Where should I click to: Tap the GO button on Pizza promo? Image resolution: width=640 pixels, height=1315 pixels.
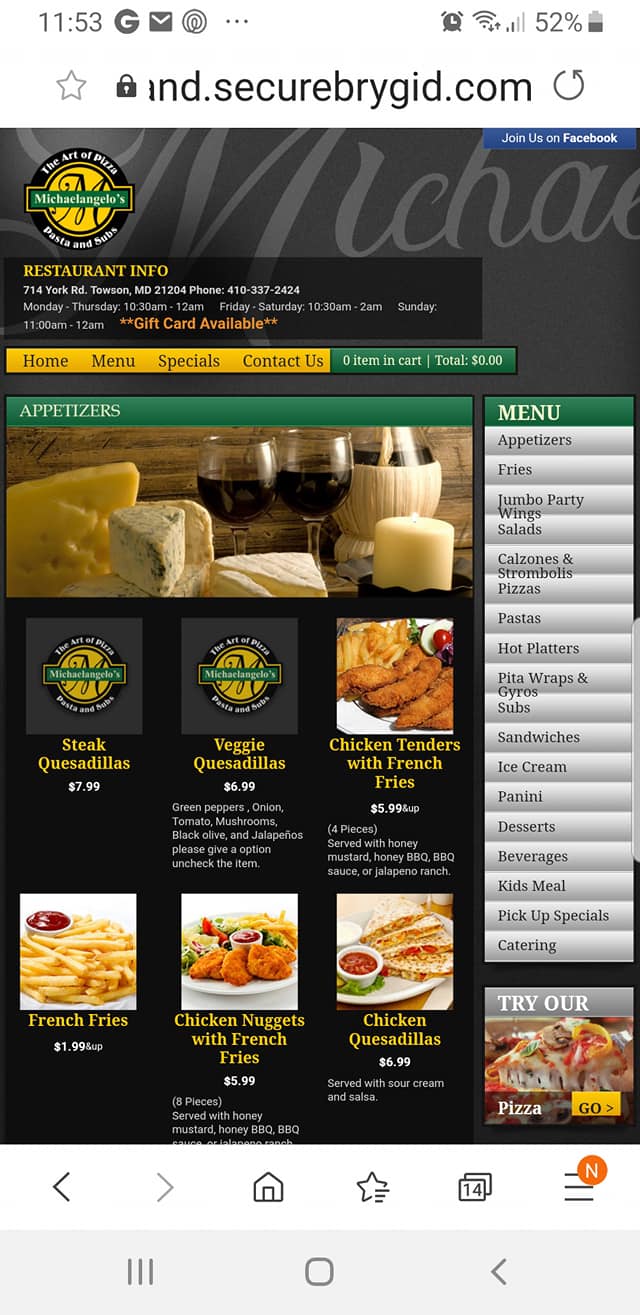click(x=597, y=1106)
